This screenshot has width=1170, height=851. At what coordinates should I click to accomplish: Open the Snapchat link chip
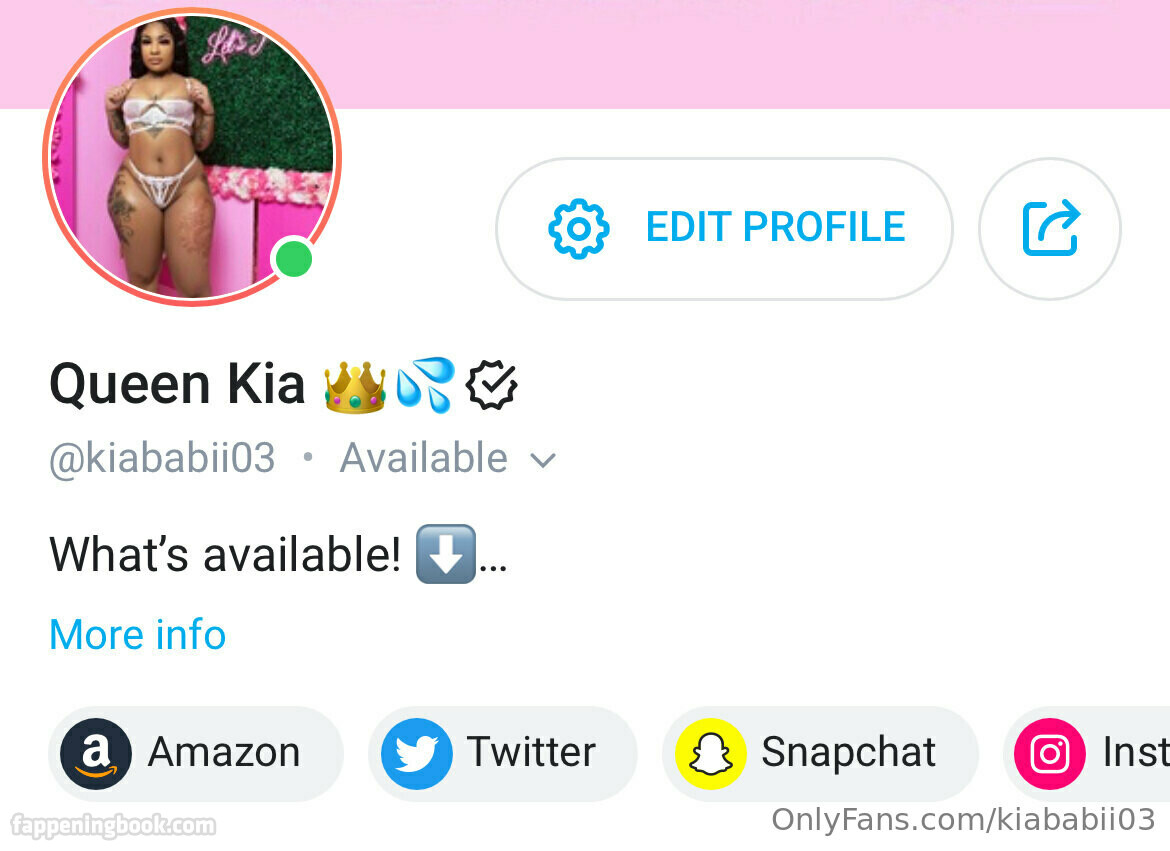click(x=819, y=753)
